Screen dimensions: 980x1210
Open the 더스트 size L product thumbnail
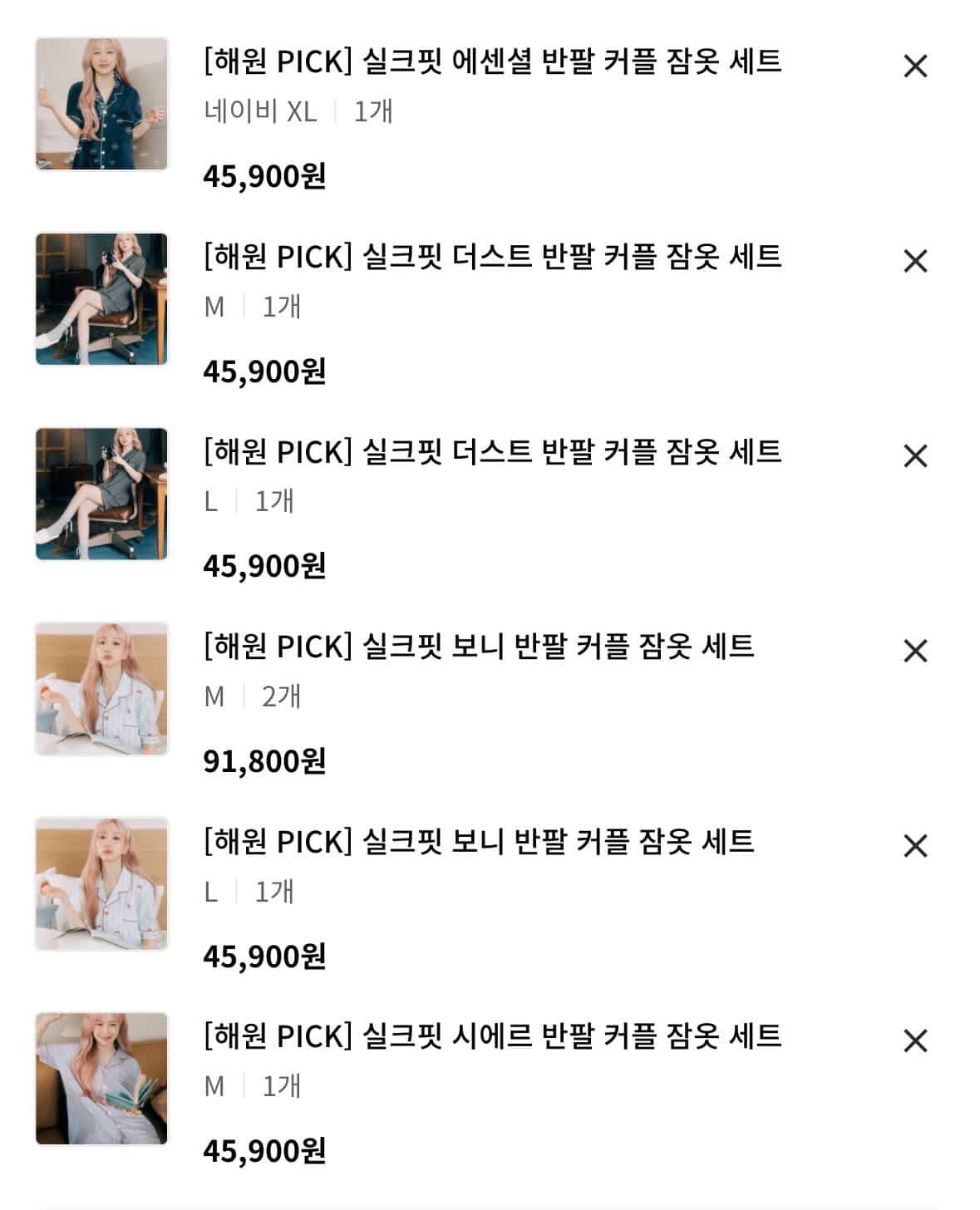point(101,494)
